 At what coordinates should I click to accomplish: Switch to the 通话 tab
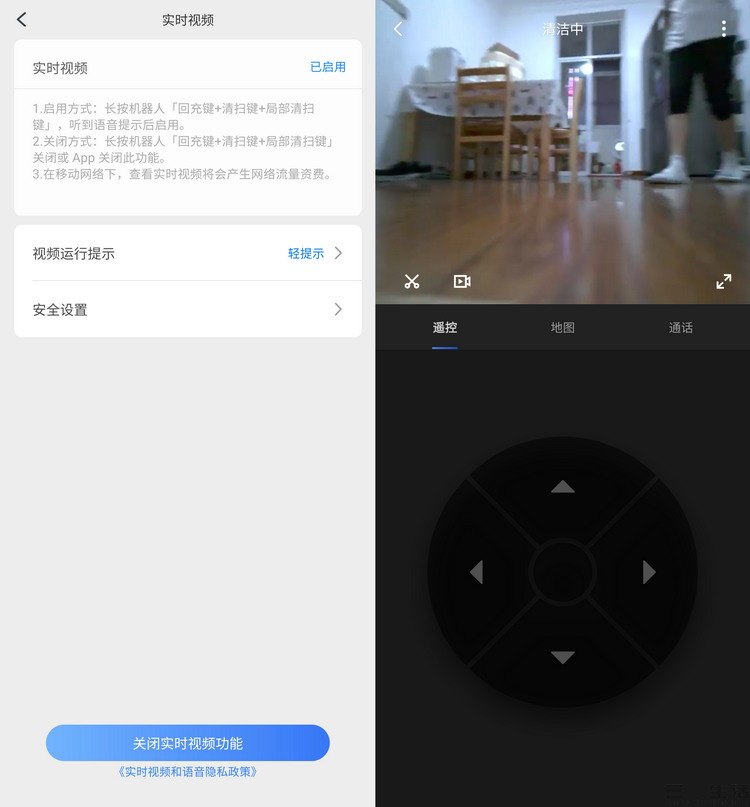tap(681, 327)
